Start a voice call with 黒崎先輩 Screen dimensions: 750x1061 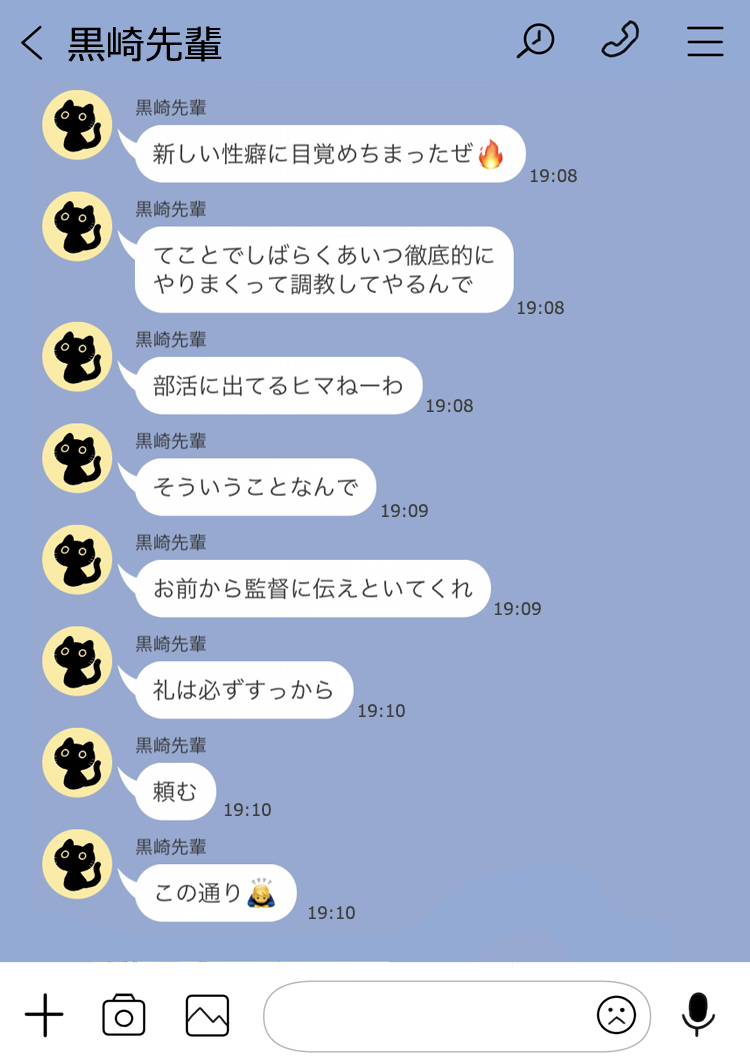(620, 41)
